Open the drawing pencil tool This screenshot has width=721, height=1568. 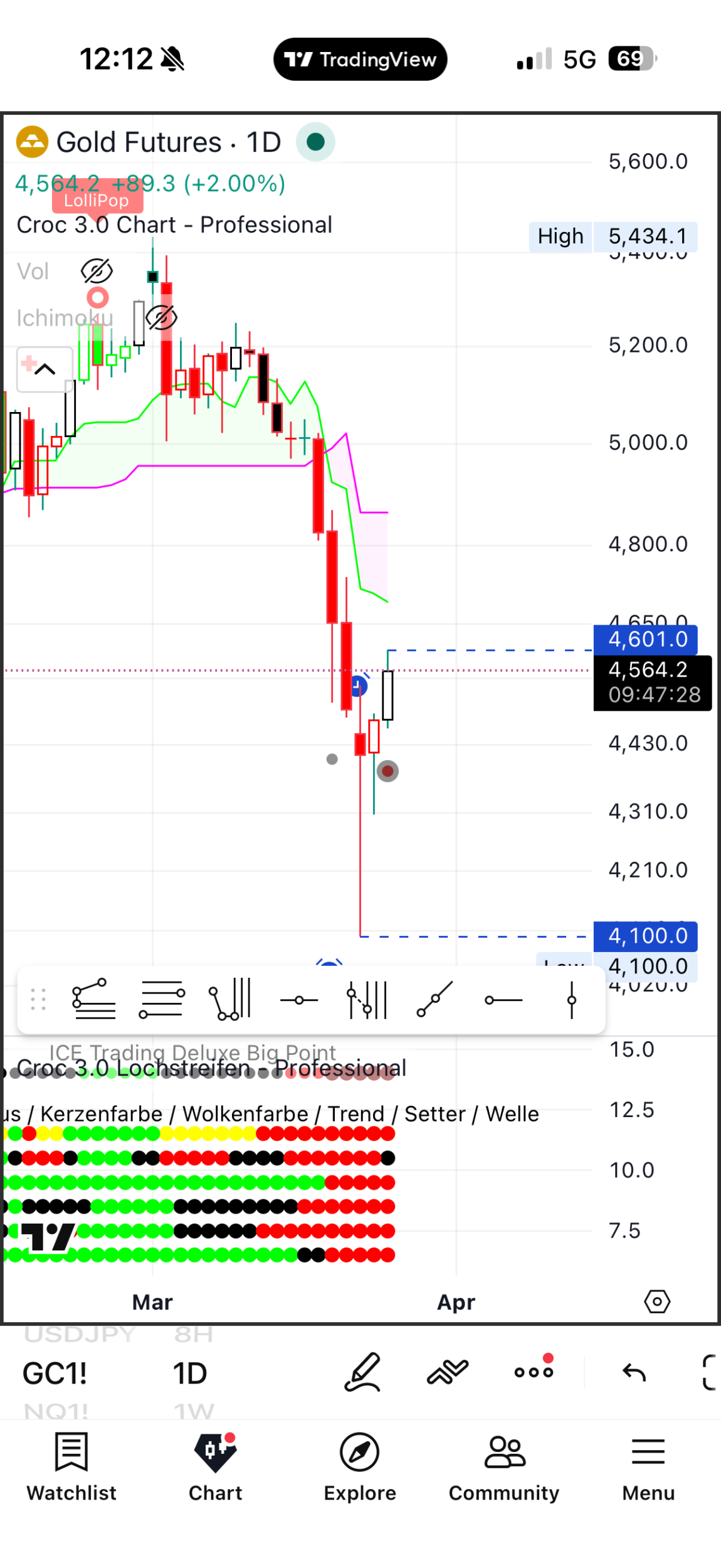pos(362,1372)
